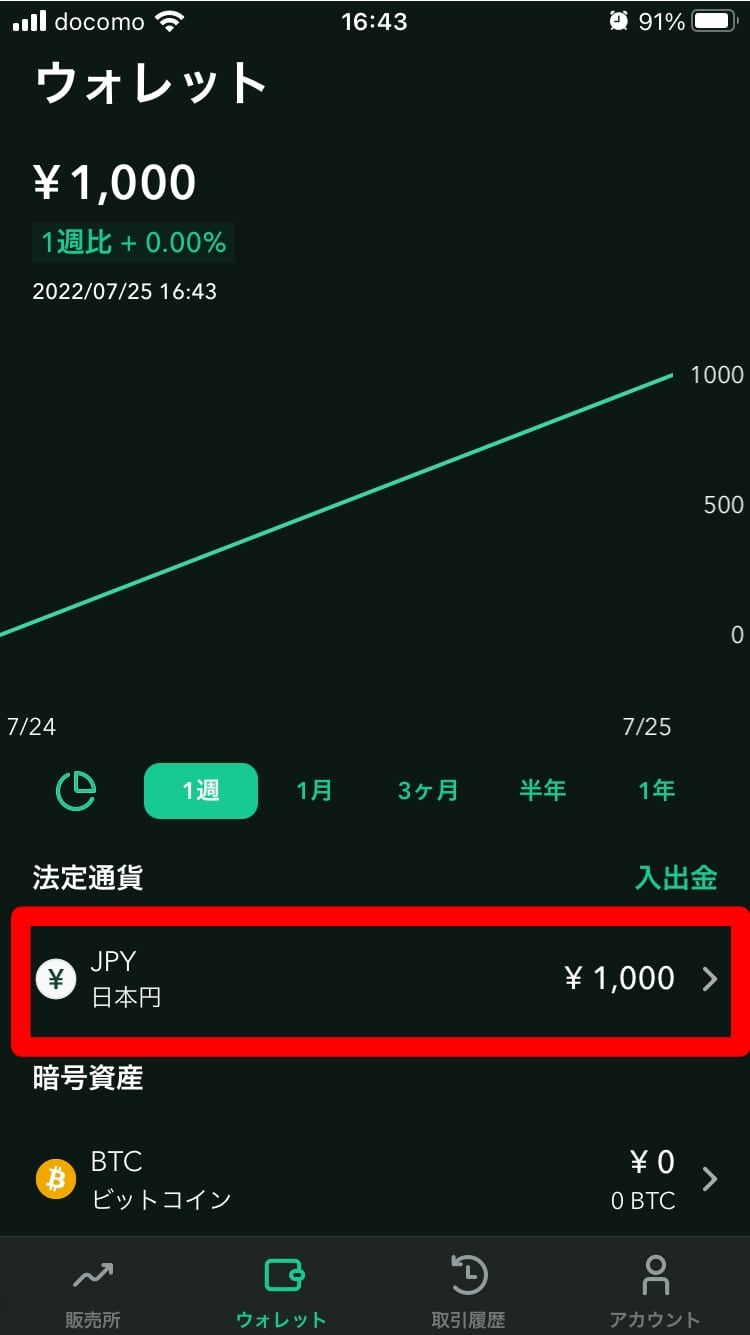
Task: Open the pie chart portfolio view
Action: tap(76, 791)
